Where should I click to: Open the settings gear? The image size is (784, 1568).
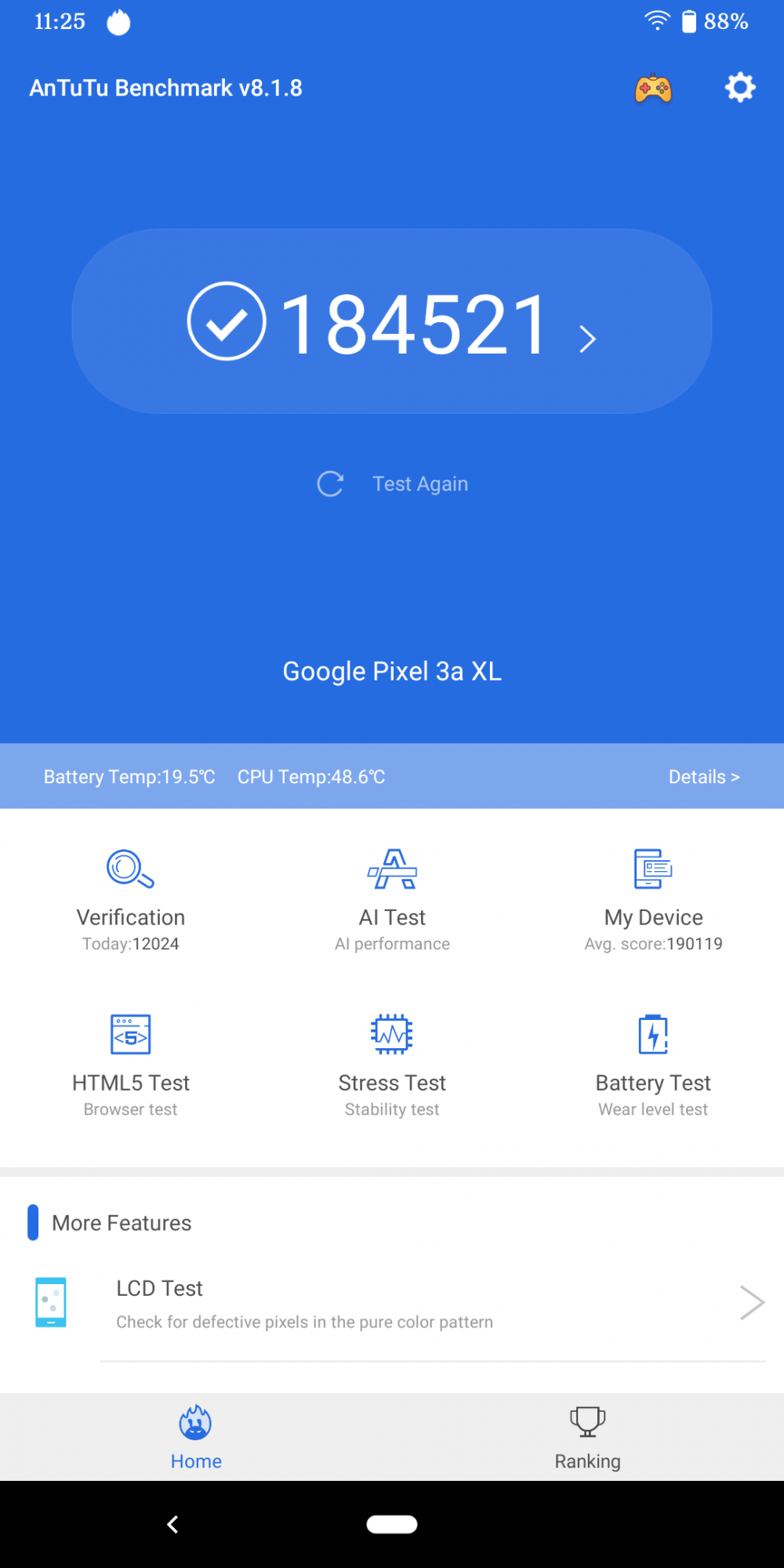[x=739, y=88]
